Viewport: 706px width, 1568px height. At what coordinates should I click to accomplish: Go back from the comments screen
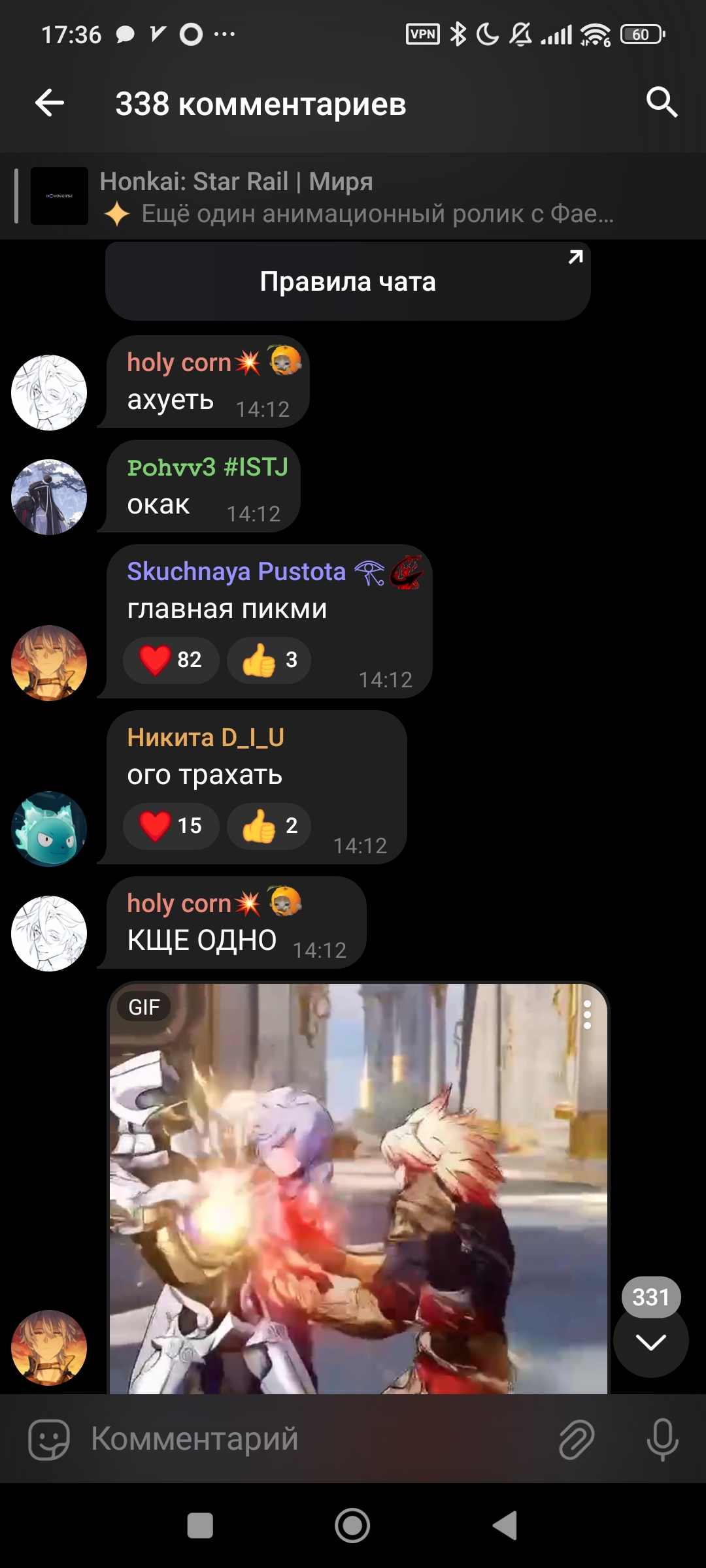click(x=50, y=103)
